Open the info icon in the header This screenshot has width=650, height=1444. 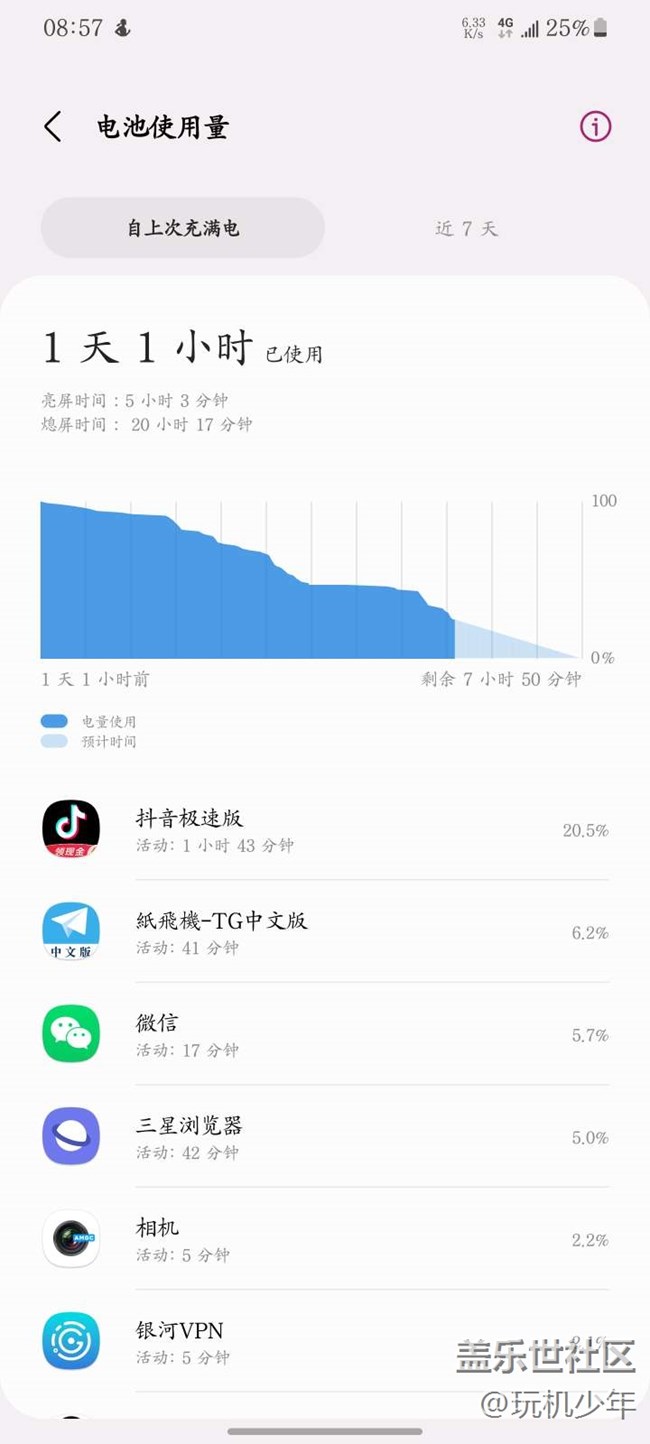coord(595,127)
